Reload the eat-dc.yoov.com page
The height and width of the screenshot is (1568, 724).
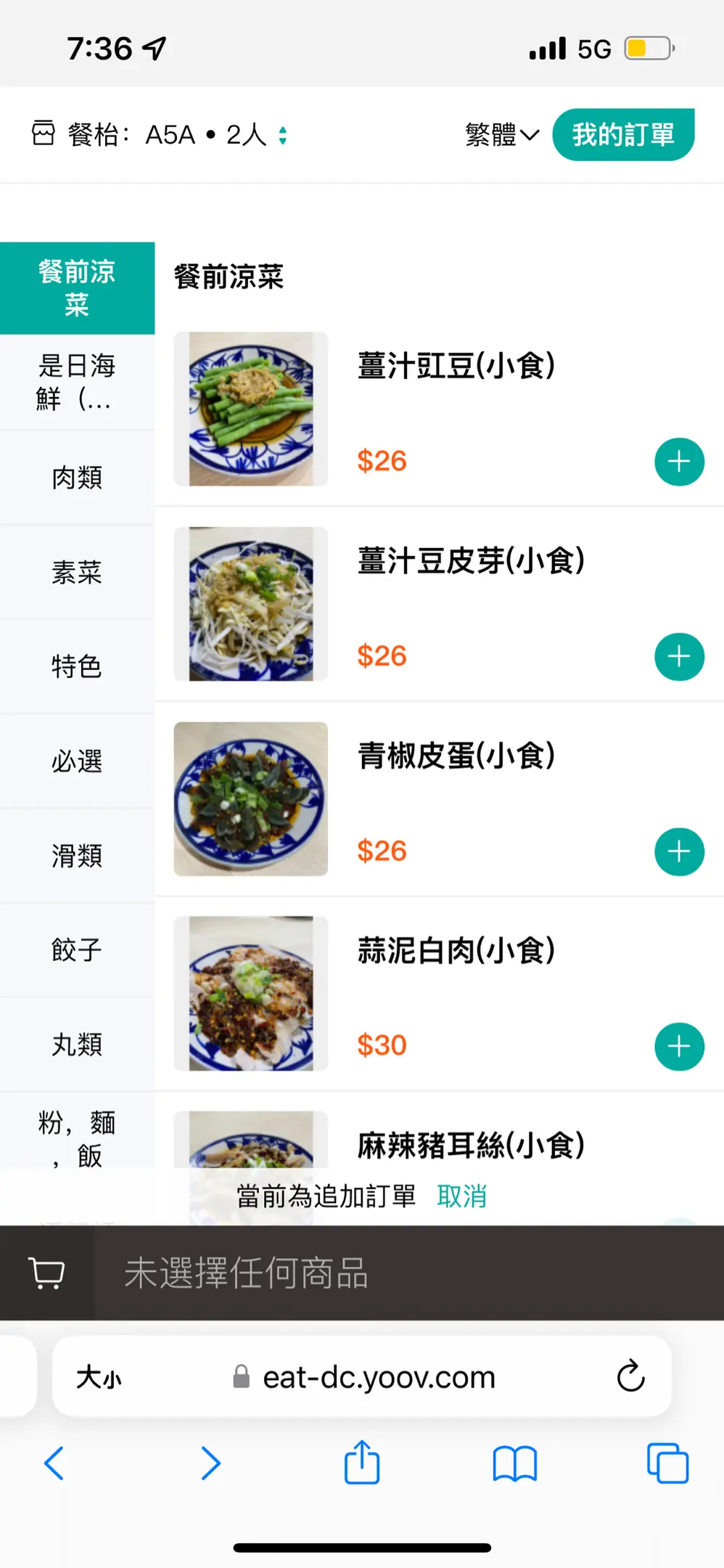coord(630,1376)
